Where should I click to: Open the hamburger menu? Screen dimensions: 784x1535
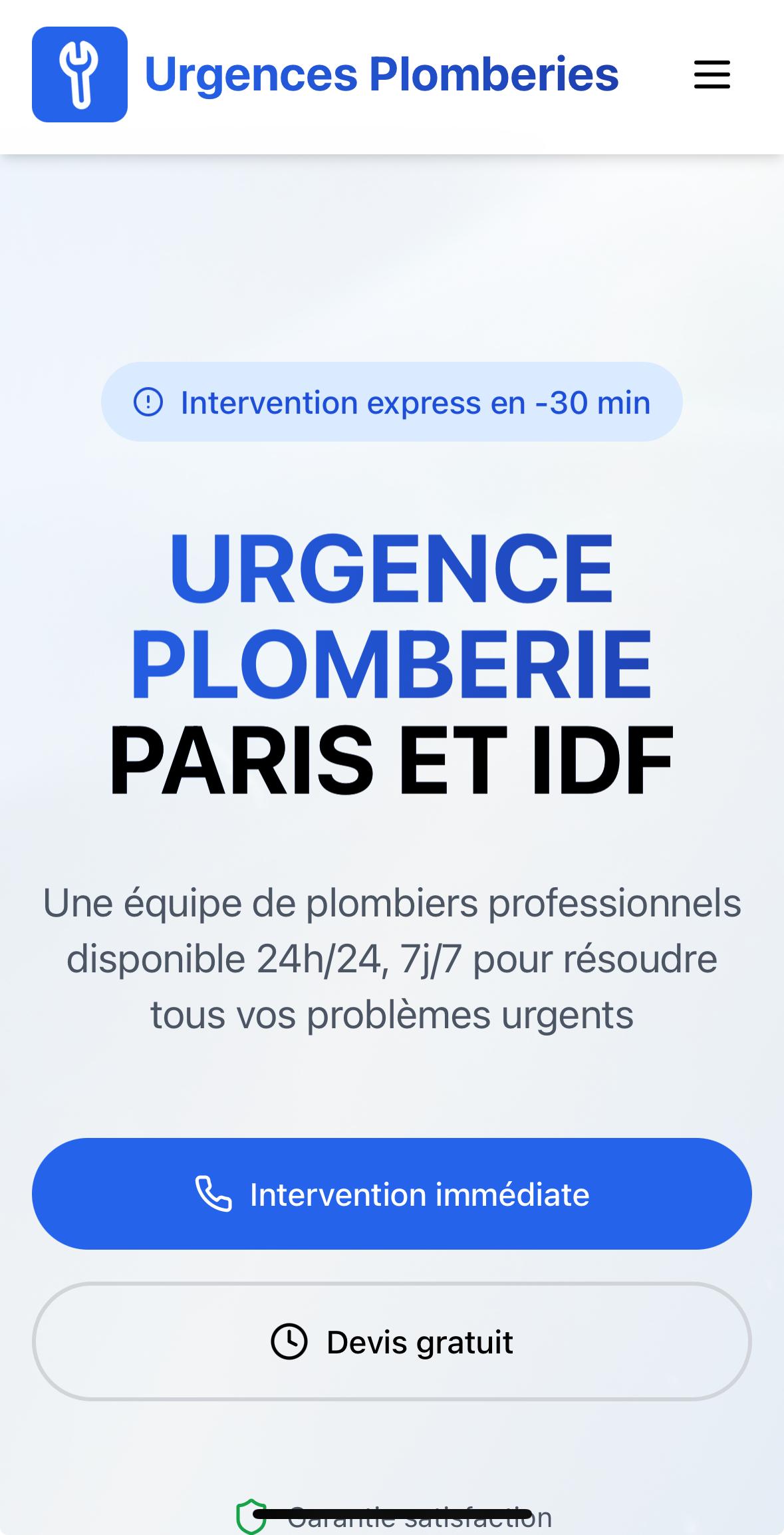coord(712,74)
